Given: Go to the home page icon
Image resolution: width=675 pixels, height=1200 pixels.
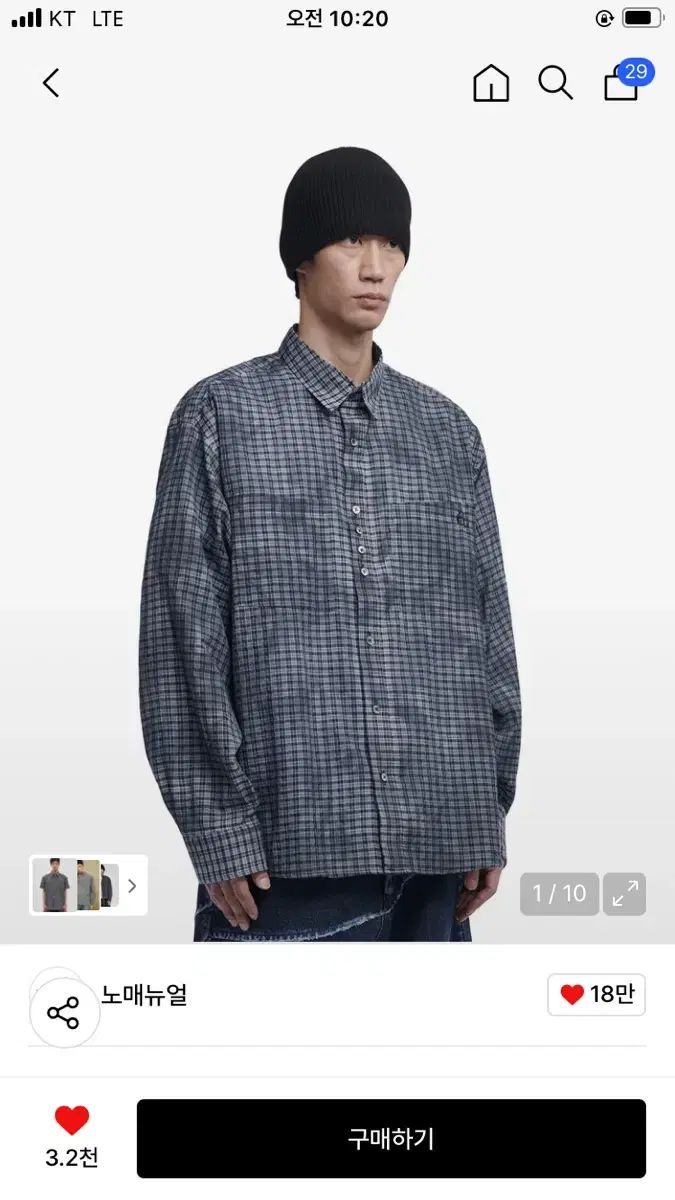Looking at the screenshot, I should click(x=490, y=83).
